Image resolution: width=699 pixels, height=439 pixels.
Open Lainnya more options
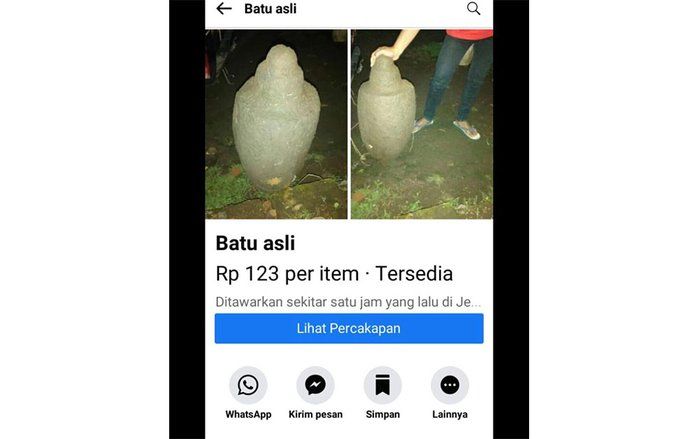[450, 385]
